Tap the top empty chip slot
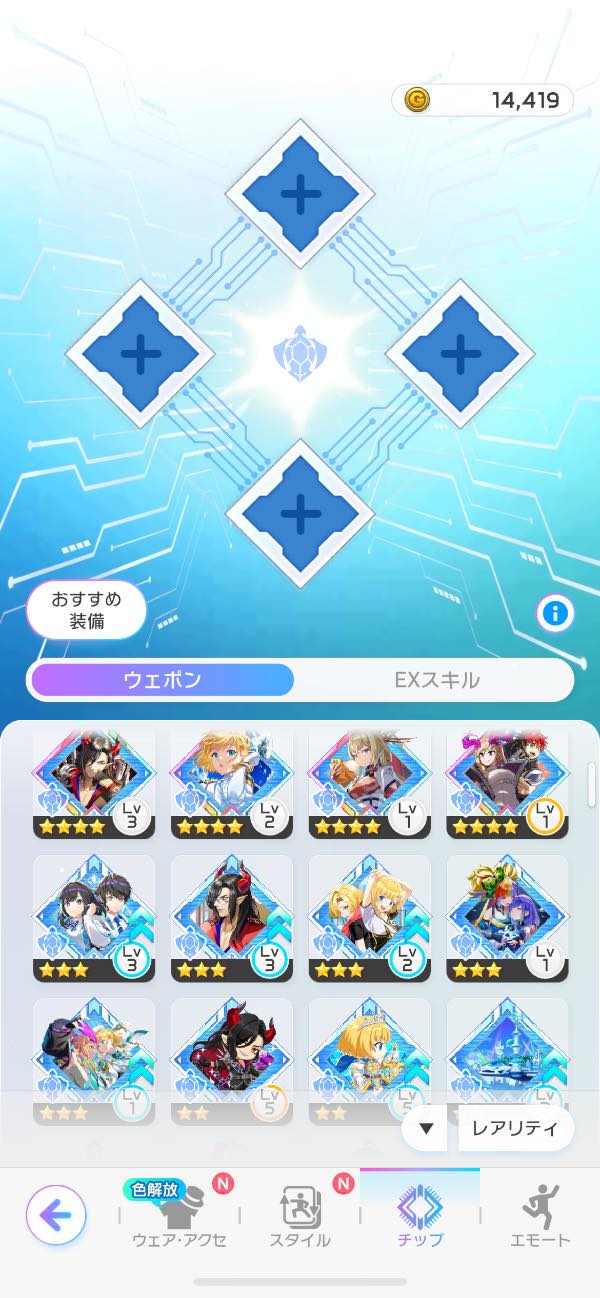The width and height of the screenshot is (600, 1298). pyautogui.click(x=300, y=194)
